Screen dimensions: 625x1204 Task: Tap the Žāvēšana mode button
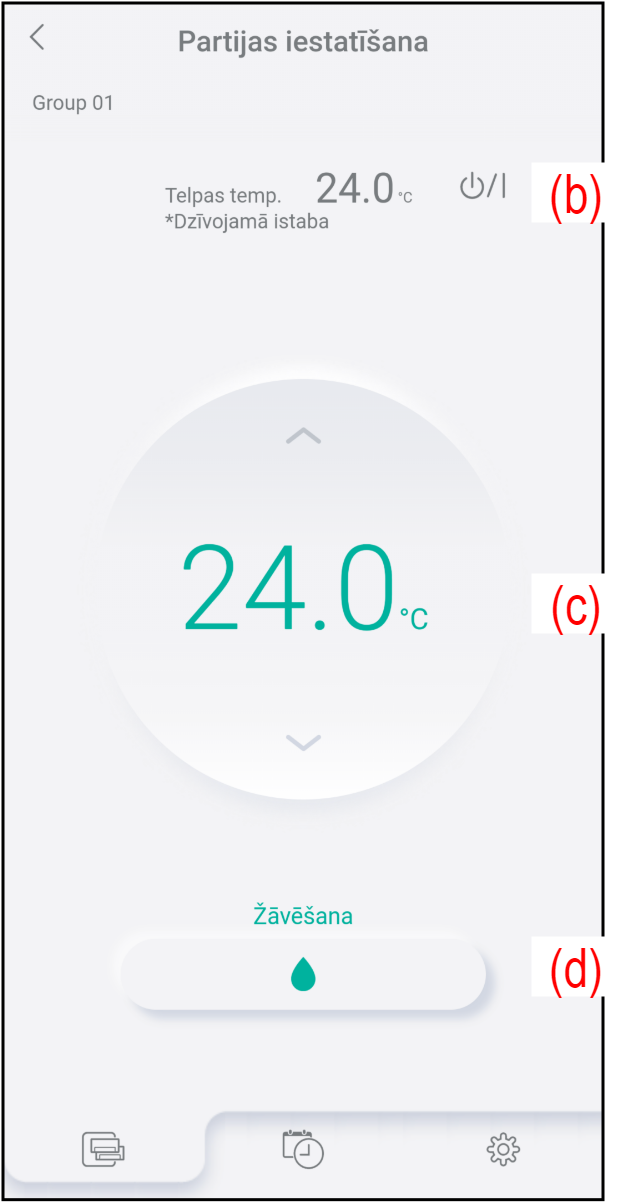pyautogui.click(x=303, y=975)
